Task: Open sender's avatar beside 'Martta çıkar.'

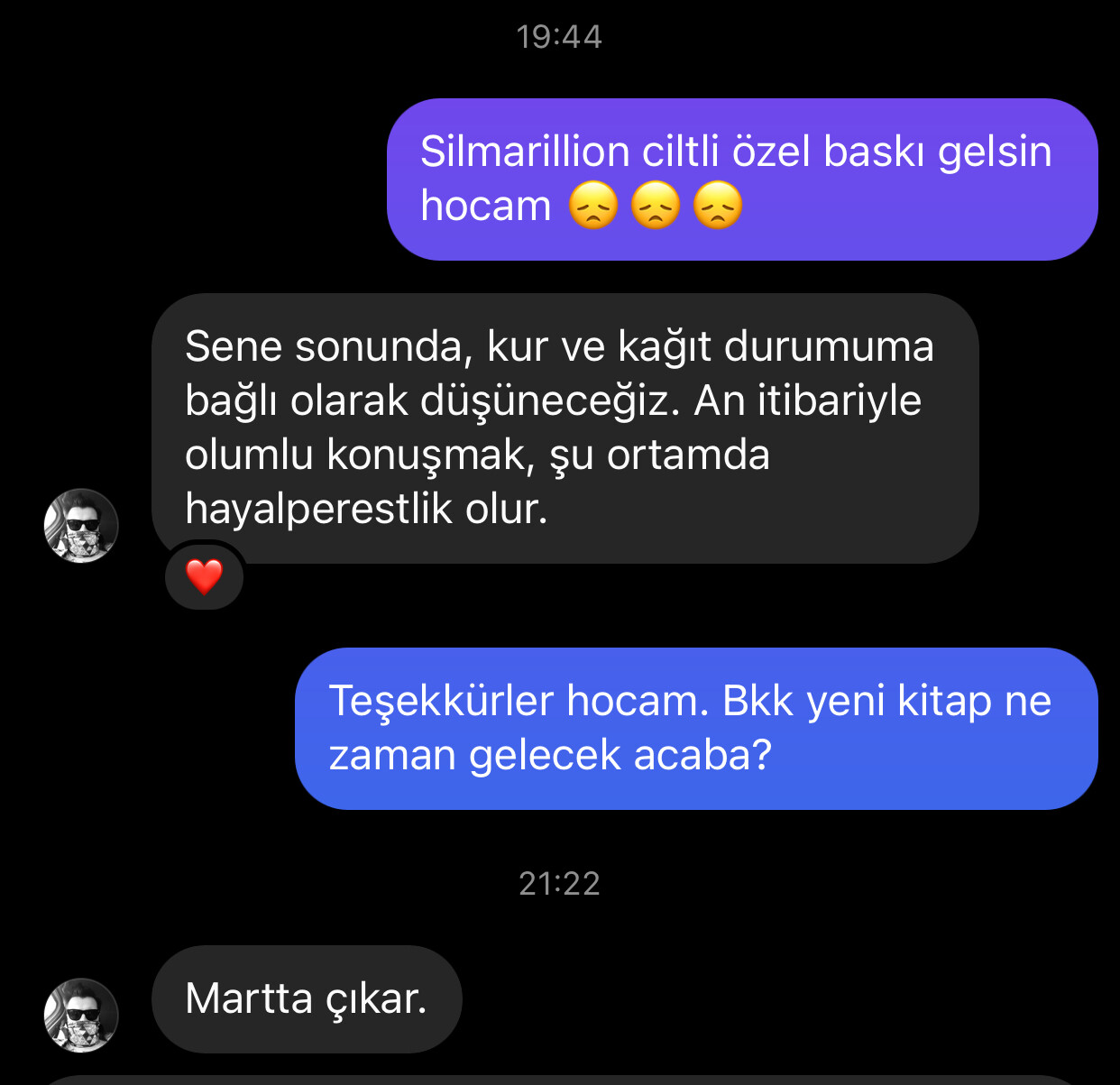Action: coord(81,1015)
